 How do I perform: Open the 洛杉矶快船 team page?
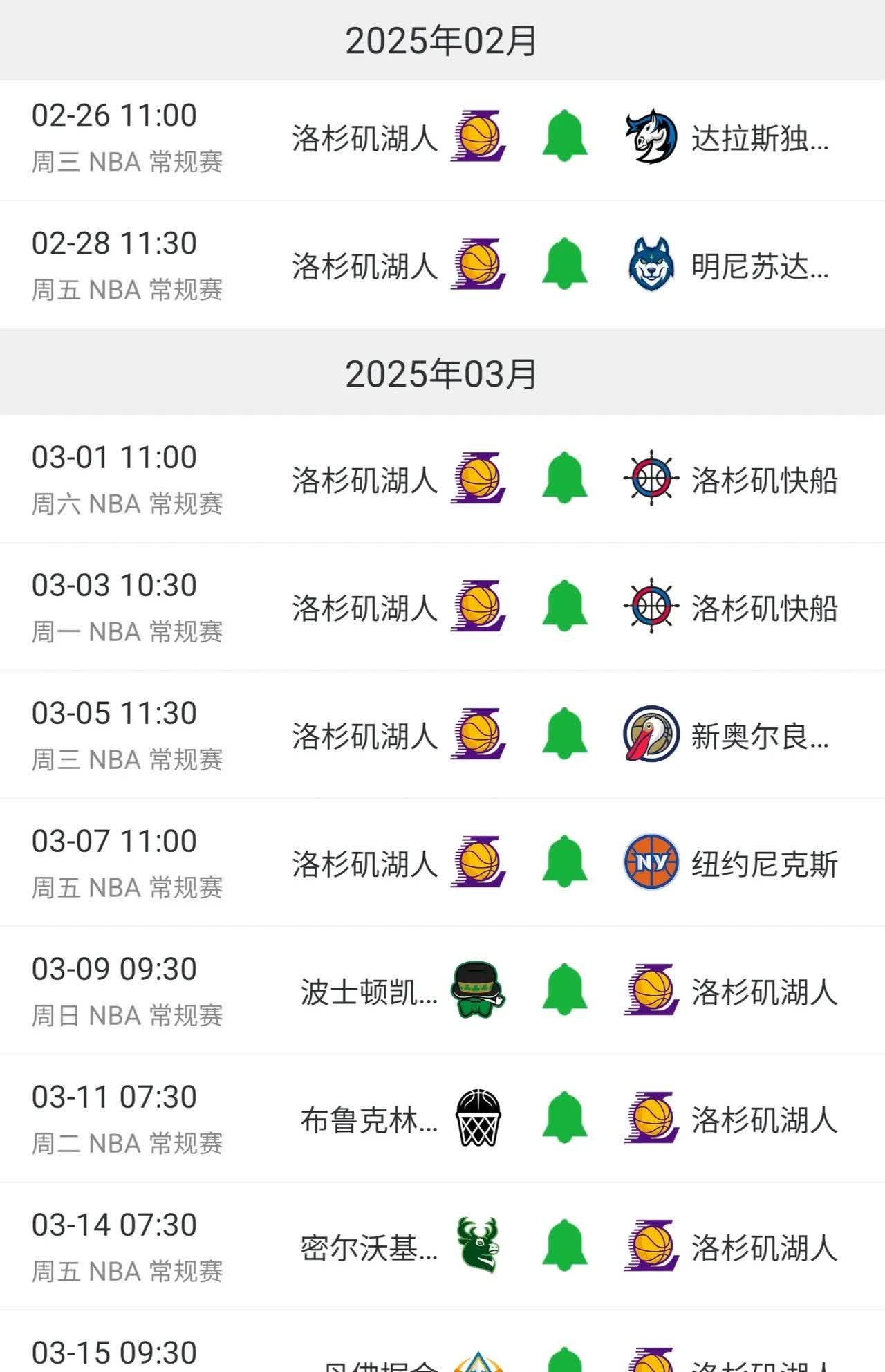pyautogui.click(x=764, y=481)
